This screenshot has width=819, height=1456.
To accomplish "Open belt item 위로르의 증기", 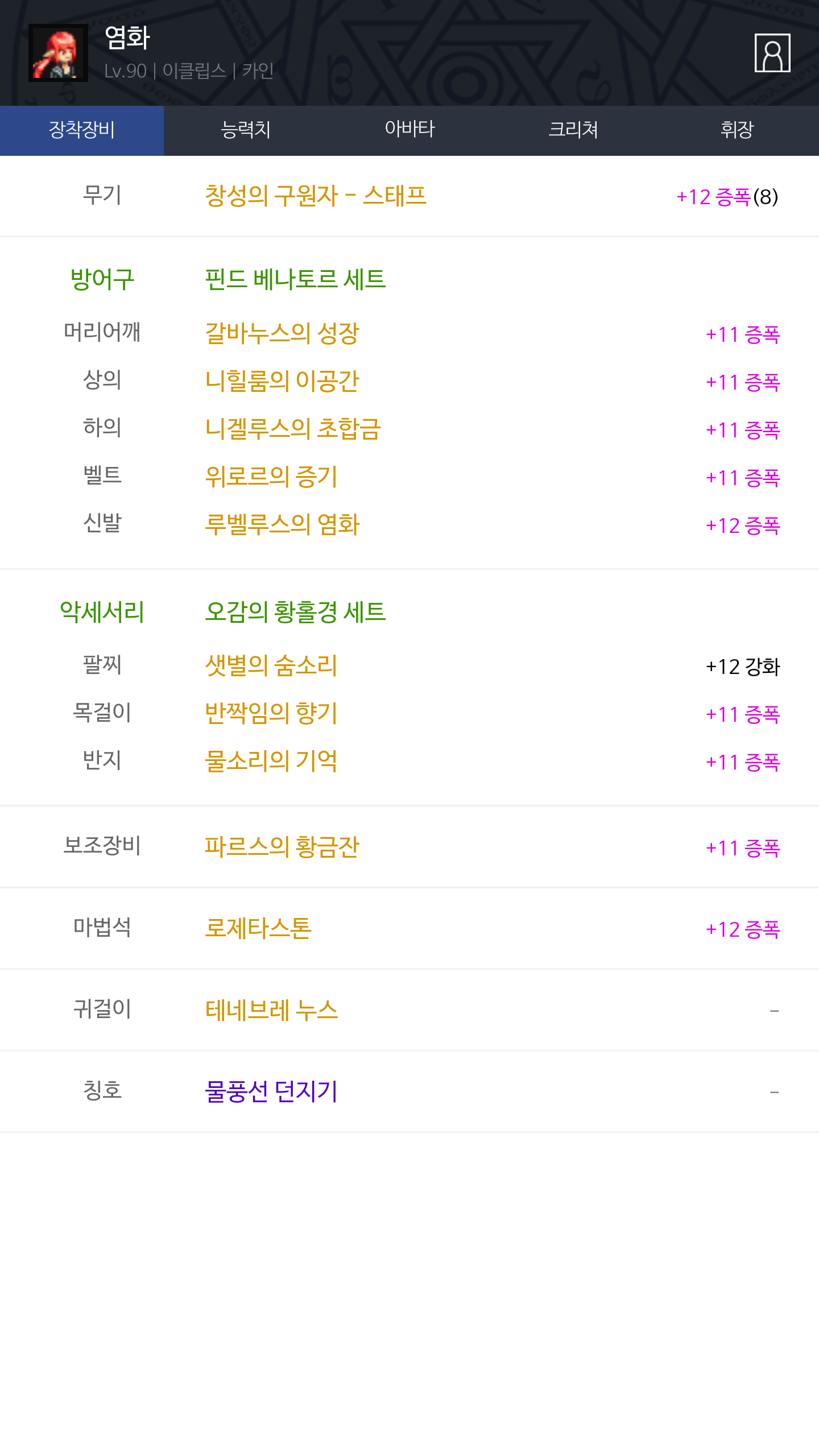I will [x=271, y=477].
